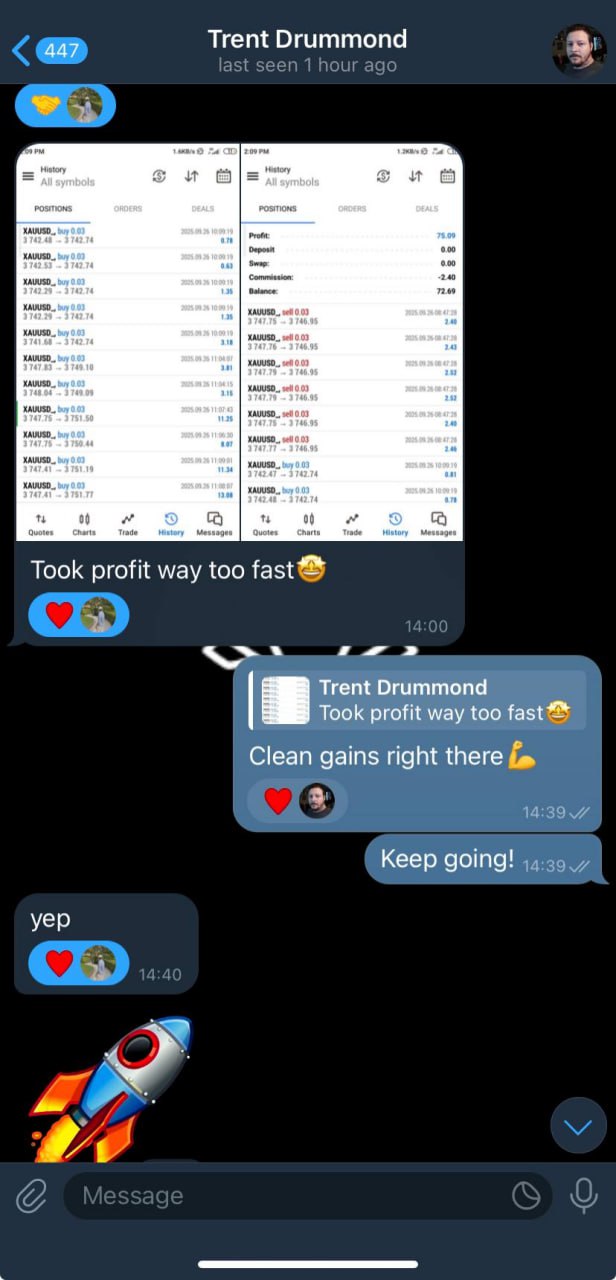
Task: Jump to quoted message in "Clean gains" reply
Action: pyautogui.click(x=417, y=700)
